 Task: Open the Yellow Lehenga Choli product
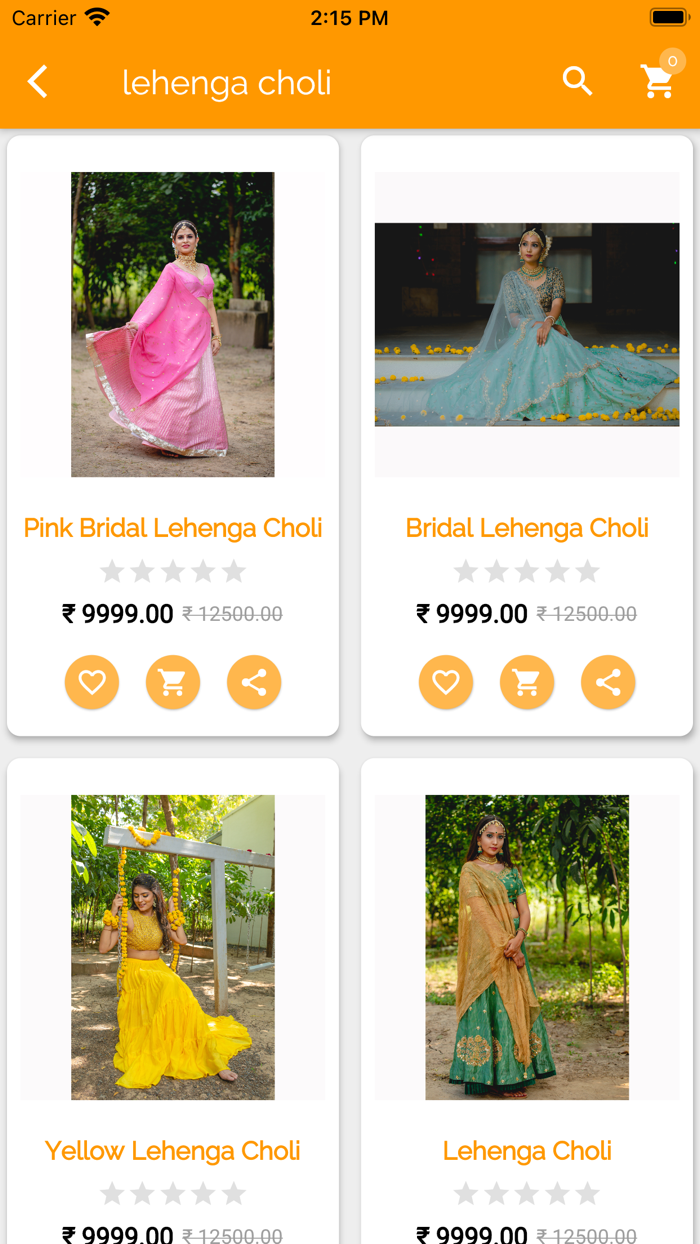click(x=173, y=947)
